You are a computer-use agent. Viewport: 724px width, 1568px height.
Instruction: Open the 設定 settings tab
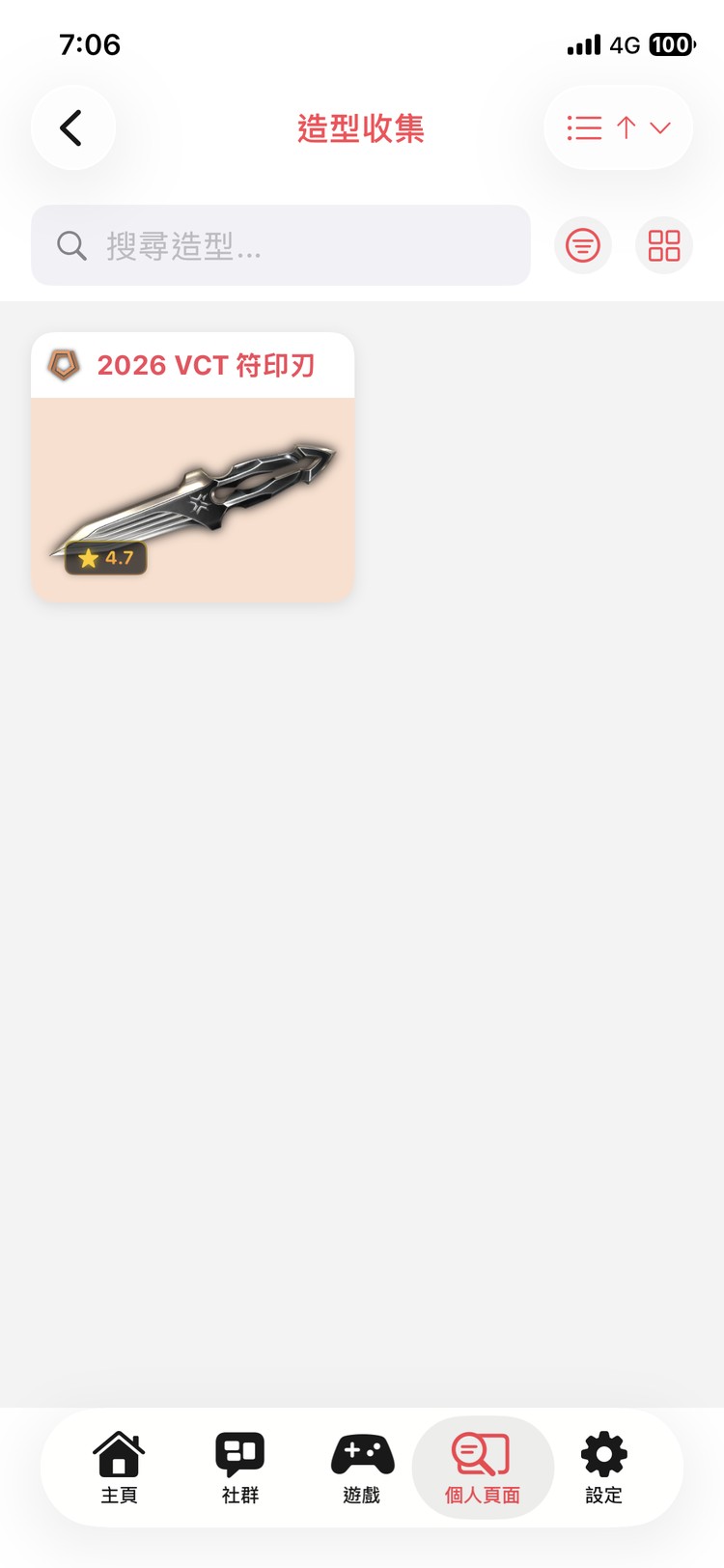pos(603,1467)
